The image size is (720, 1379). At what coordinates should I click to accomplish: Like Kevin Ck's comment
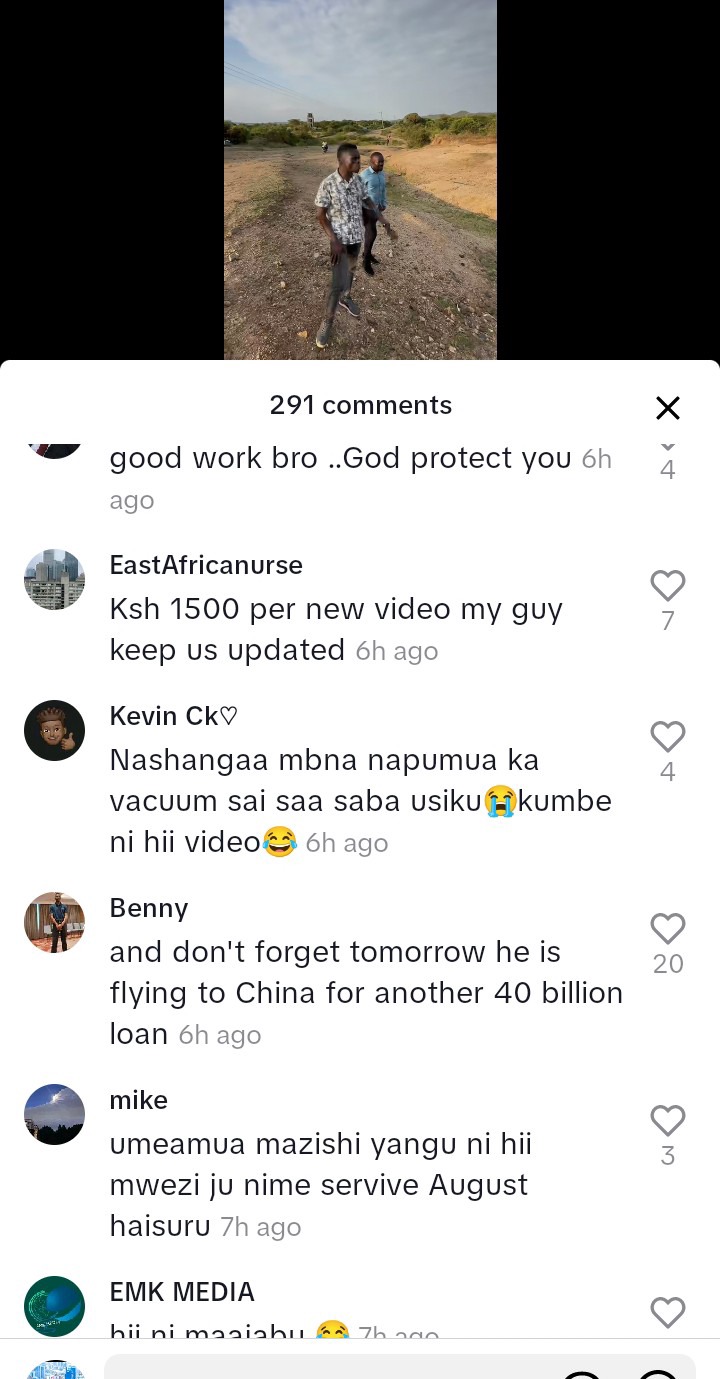(667, 737)
